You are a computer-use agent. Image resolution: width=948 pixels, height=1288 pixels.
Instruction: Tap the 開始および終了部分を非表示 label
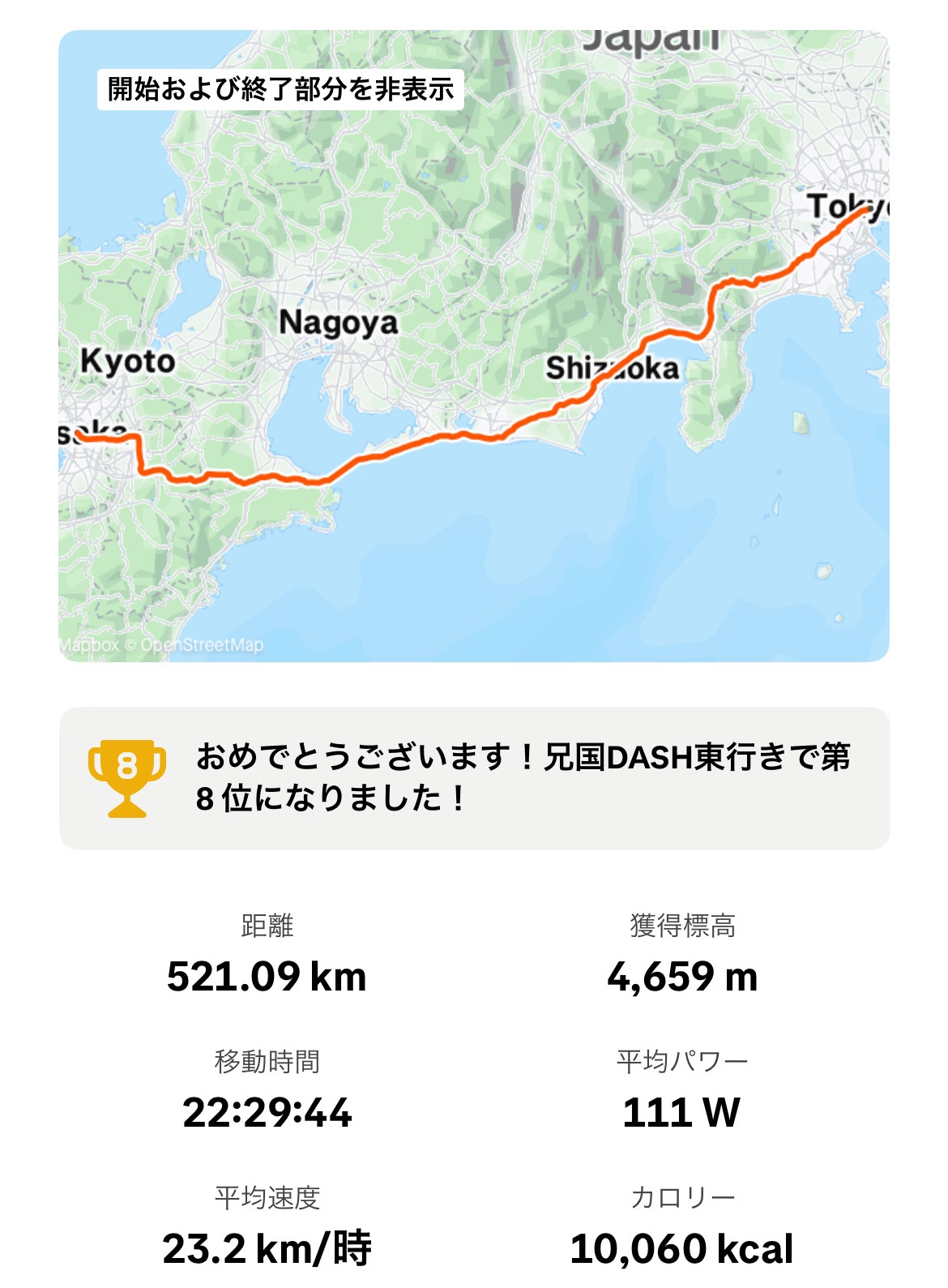click(280, 89)
